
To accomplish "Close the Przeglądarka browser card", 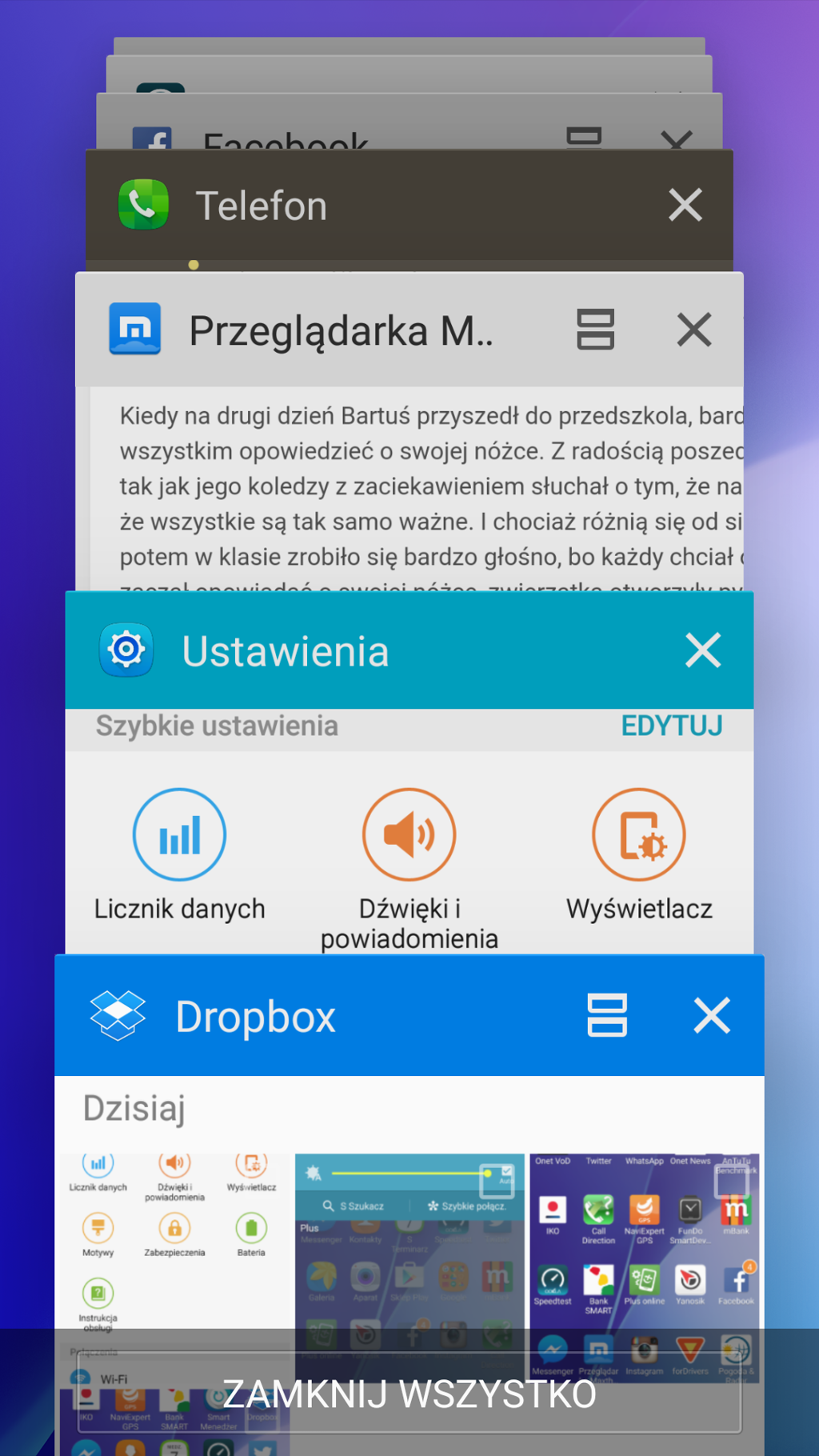I will click(693, 330).
